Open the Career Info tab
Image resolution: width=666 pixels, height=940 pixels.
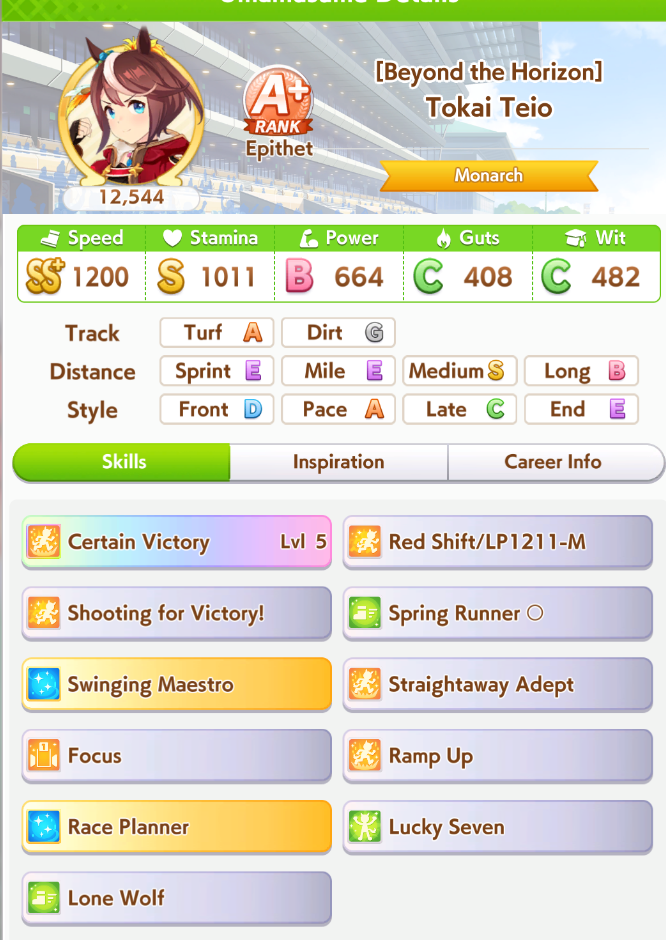[x=553, y=462]
